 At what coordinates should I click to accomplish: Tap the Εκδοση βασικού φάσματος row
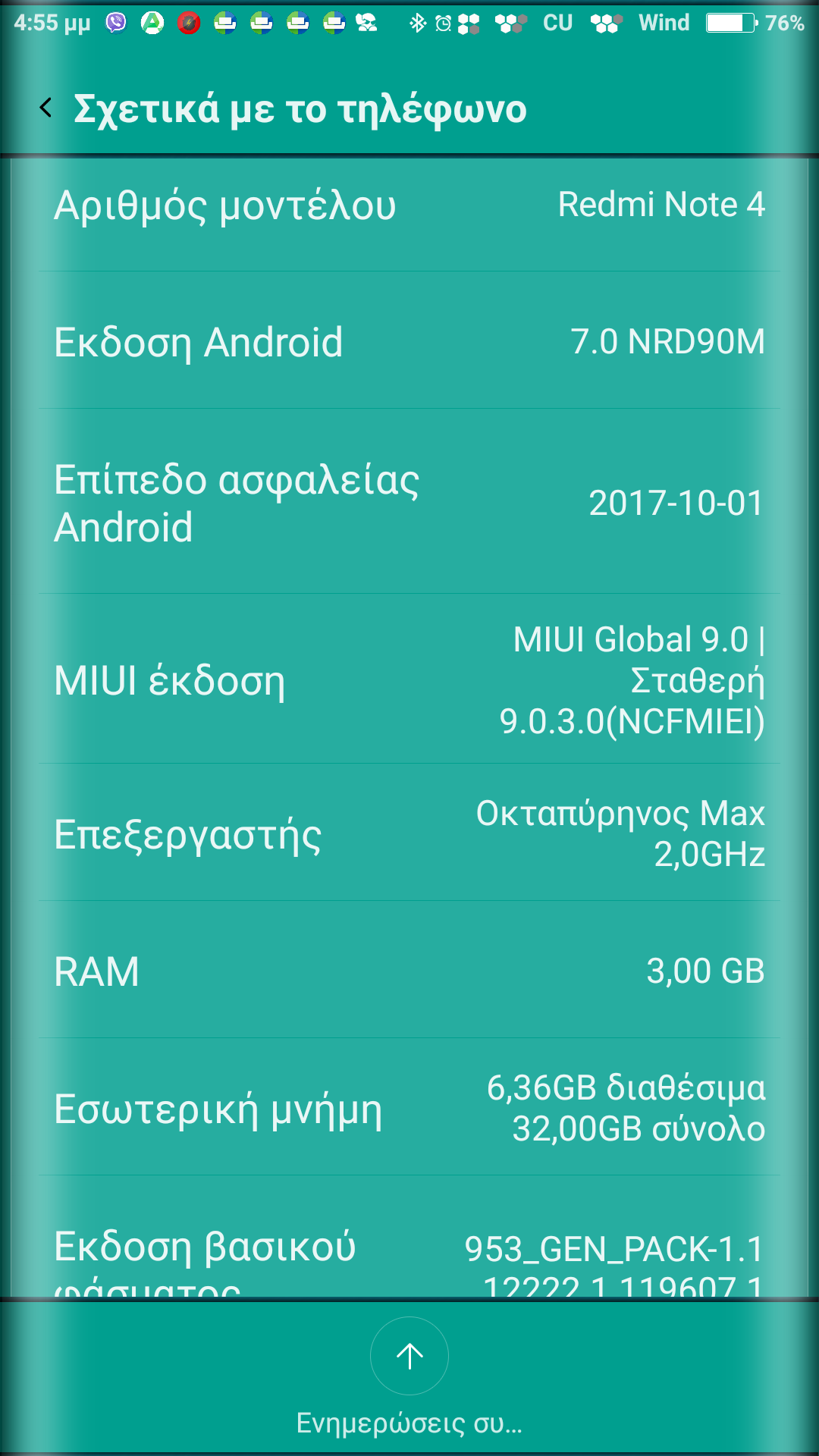pyautogui.click(x=409, y=1251)
